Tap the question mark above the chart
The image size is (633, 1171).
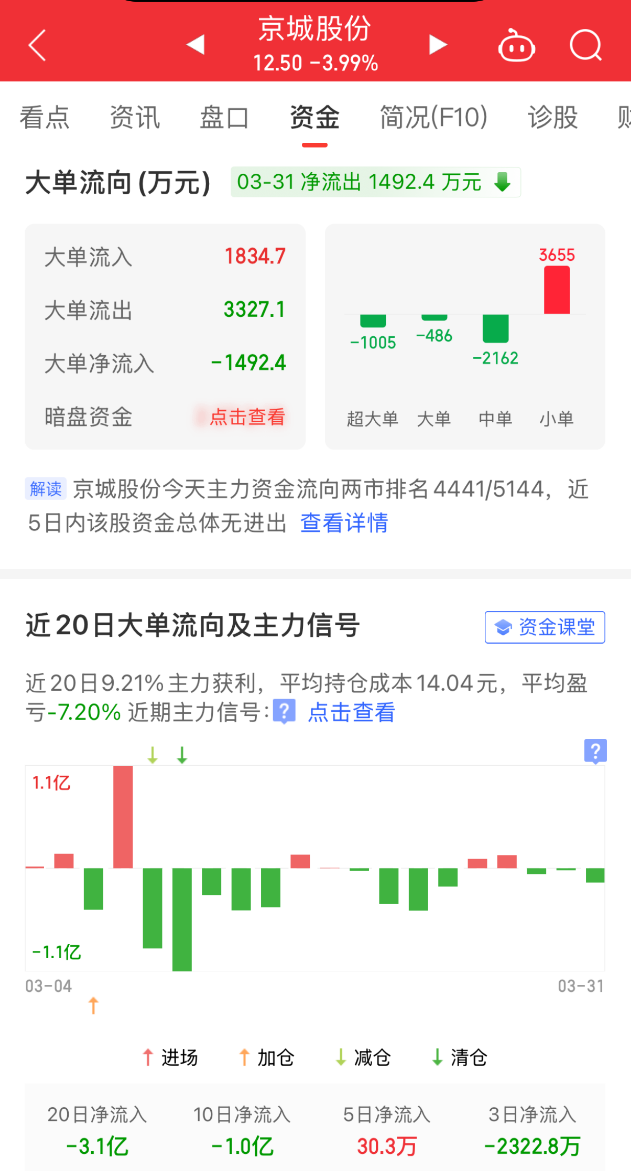(x=595, y=751)
